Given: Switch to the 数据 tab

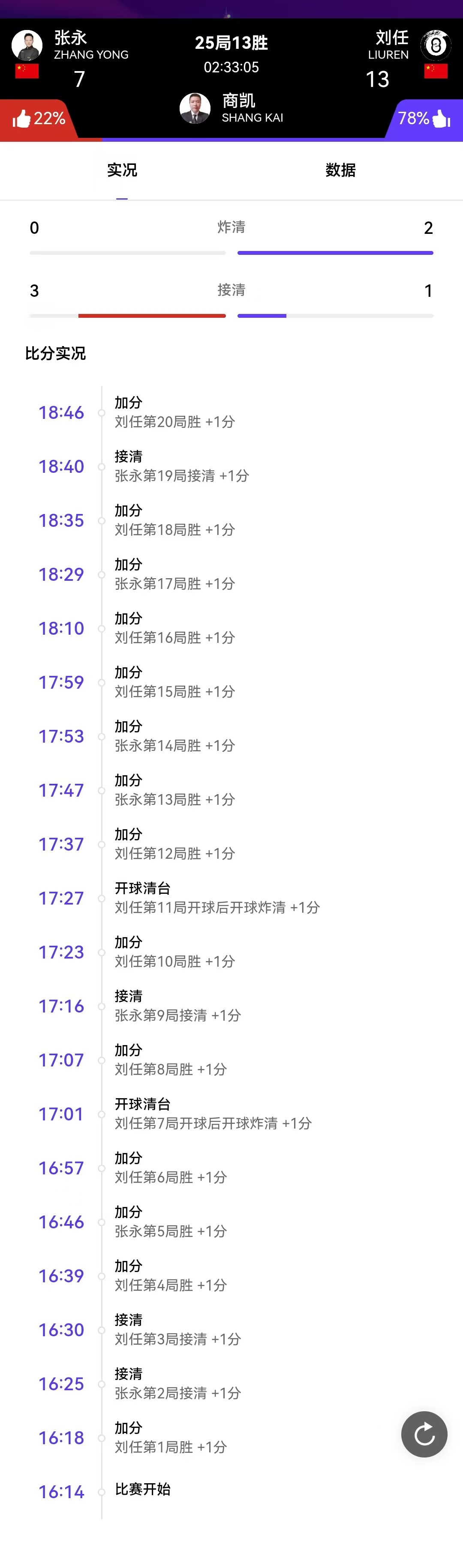Looking at the screenshot, I should (x=340, y=170).
